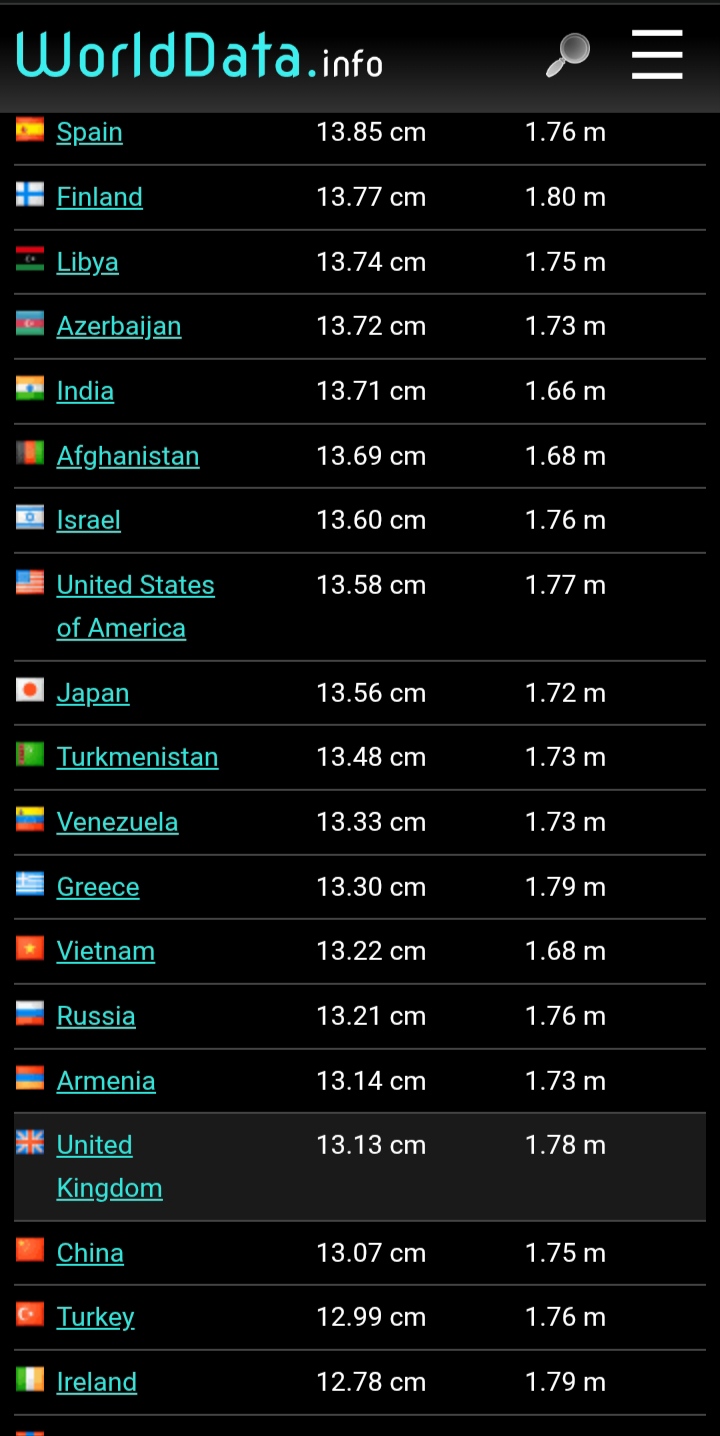Select the Japan link

[93, 693]
